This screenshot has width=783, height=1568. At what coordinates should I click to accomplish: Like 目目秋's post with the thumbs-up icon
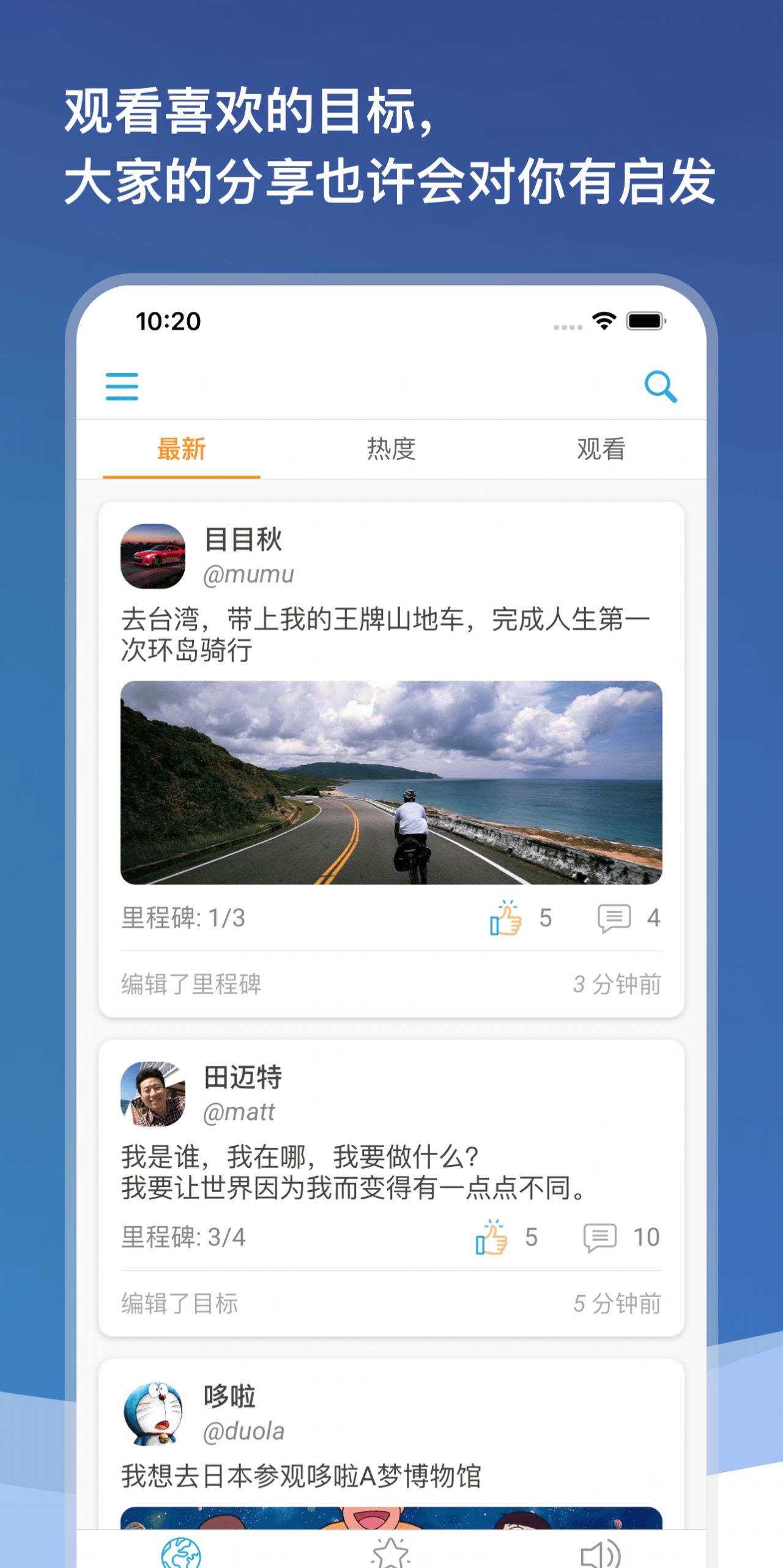(504, 917)
